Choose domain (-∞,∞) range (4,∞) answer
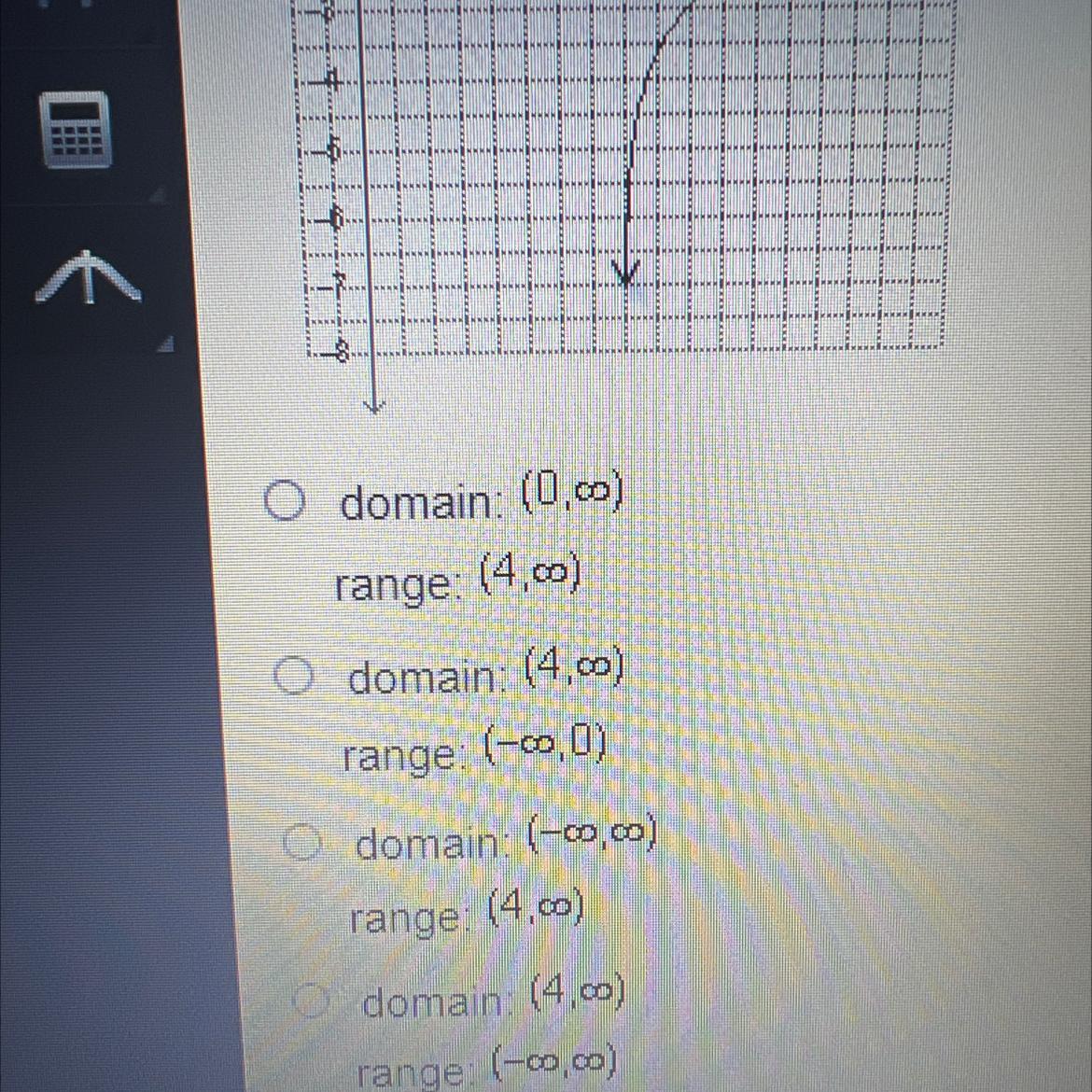Screen dimensions: 1092x1092 click(304, 843)
